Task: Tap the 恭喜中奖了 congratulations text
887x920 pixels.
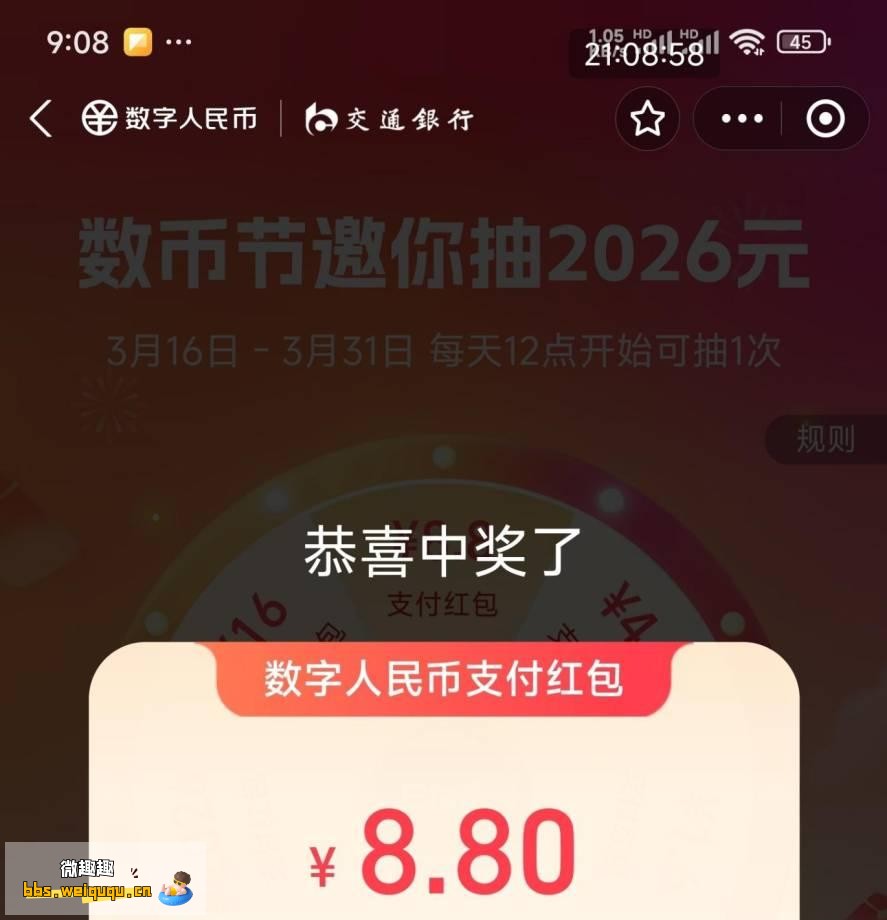Action: [443, 552]
